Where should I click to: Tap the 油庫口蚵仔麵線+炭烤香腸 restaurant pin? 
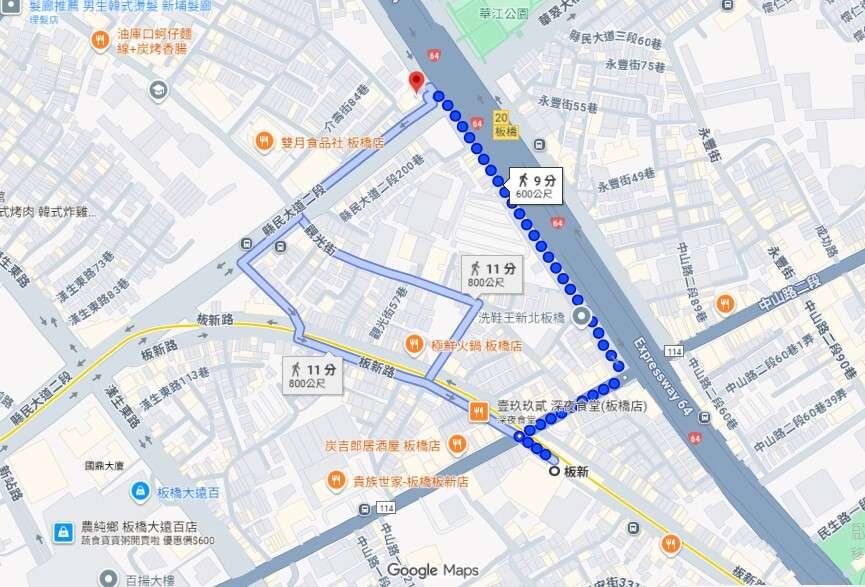tap(100, 40)
